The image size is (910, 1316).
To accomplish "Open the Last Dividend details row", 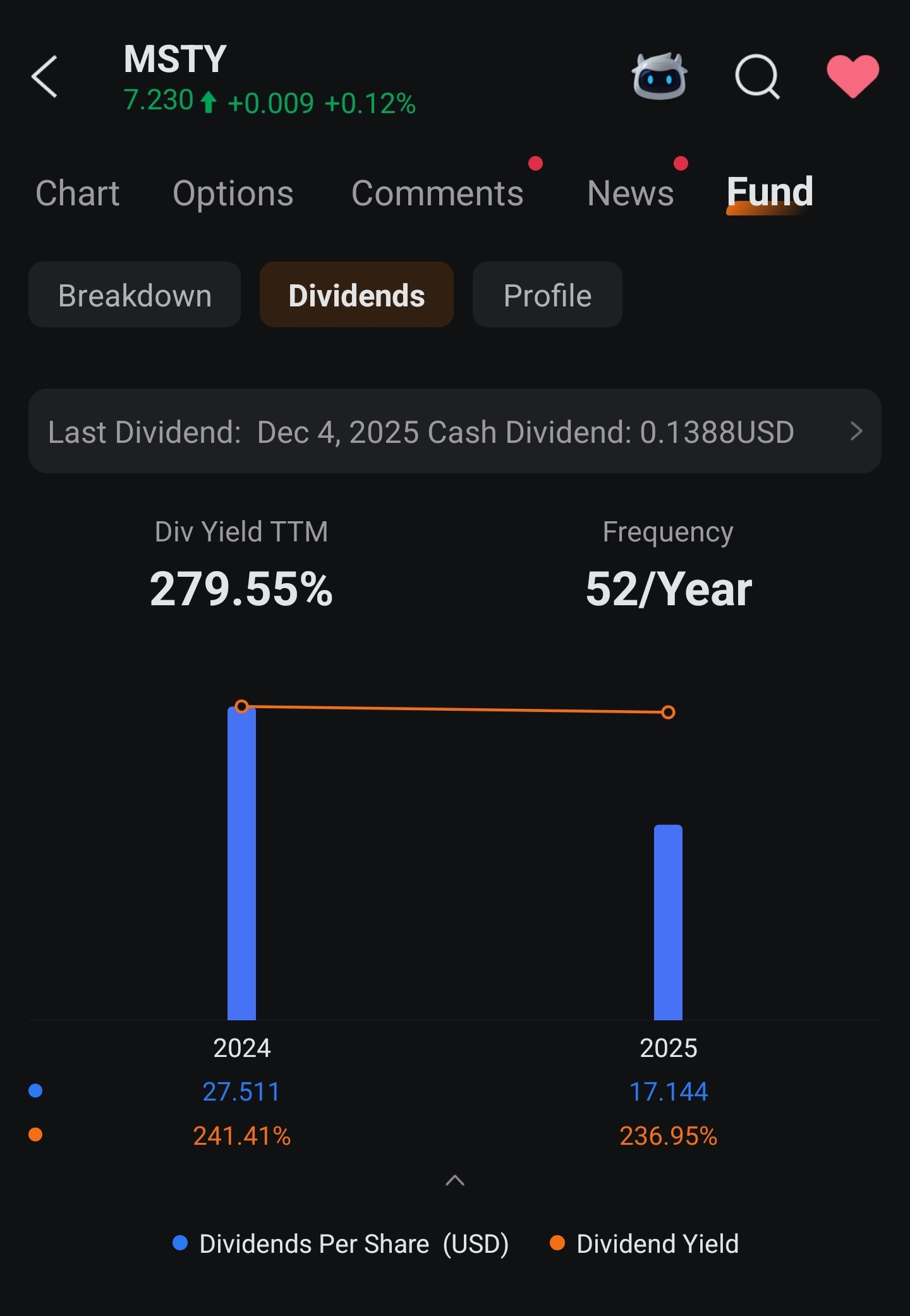I will pyautogui.click(x=454, y=432).
